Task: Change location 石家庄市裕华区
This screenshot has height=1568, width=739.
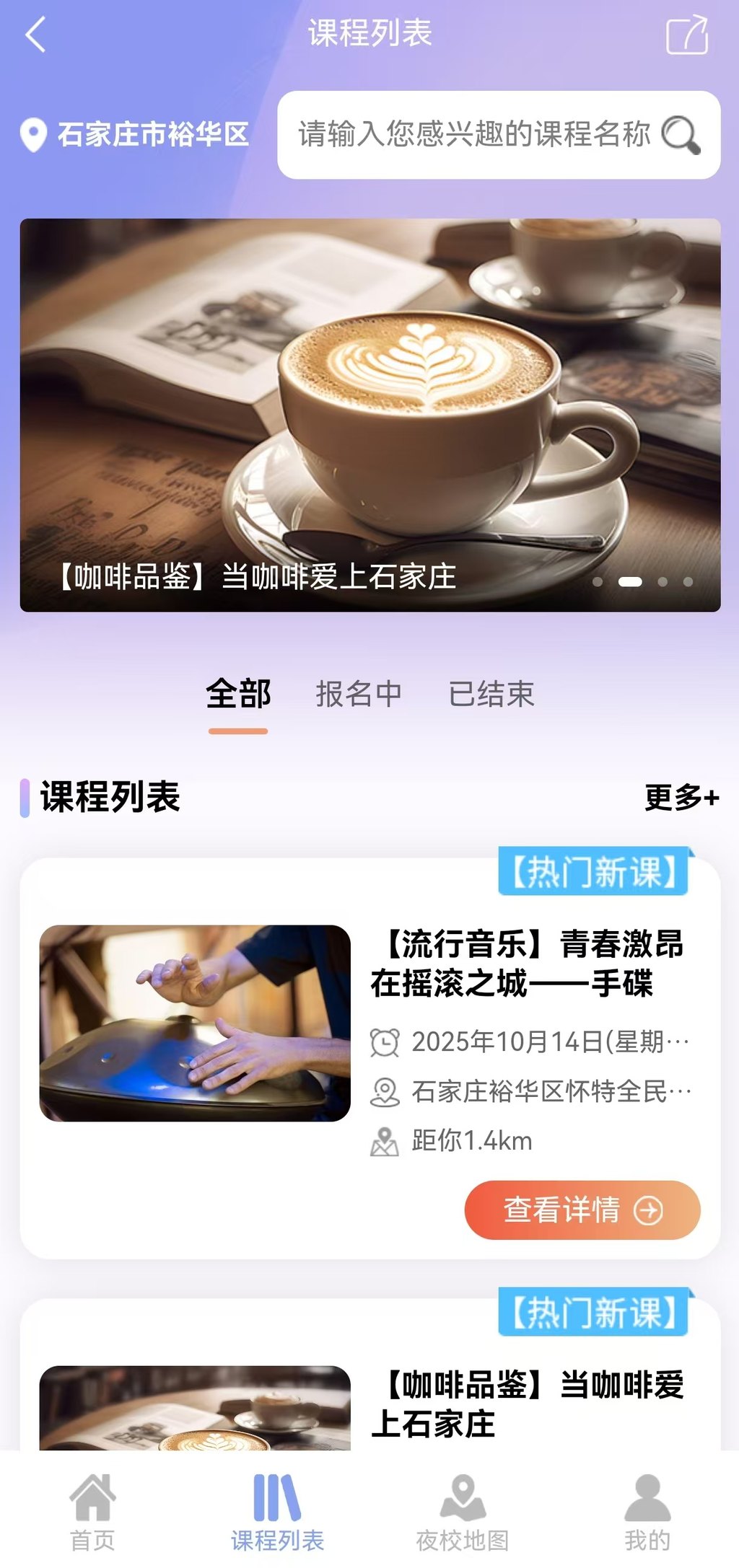Action: (x=136, y=135)
